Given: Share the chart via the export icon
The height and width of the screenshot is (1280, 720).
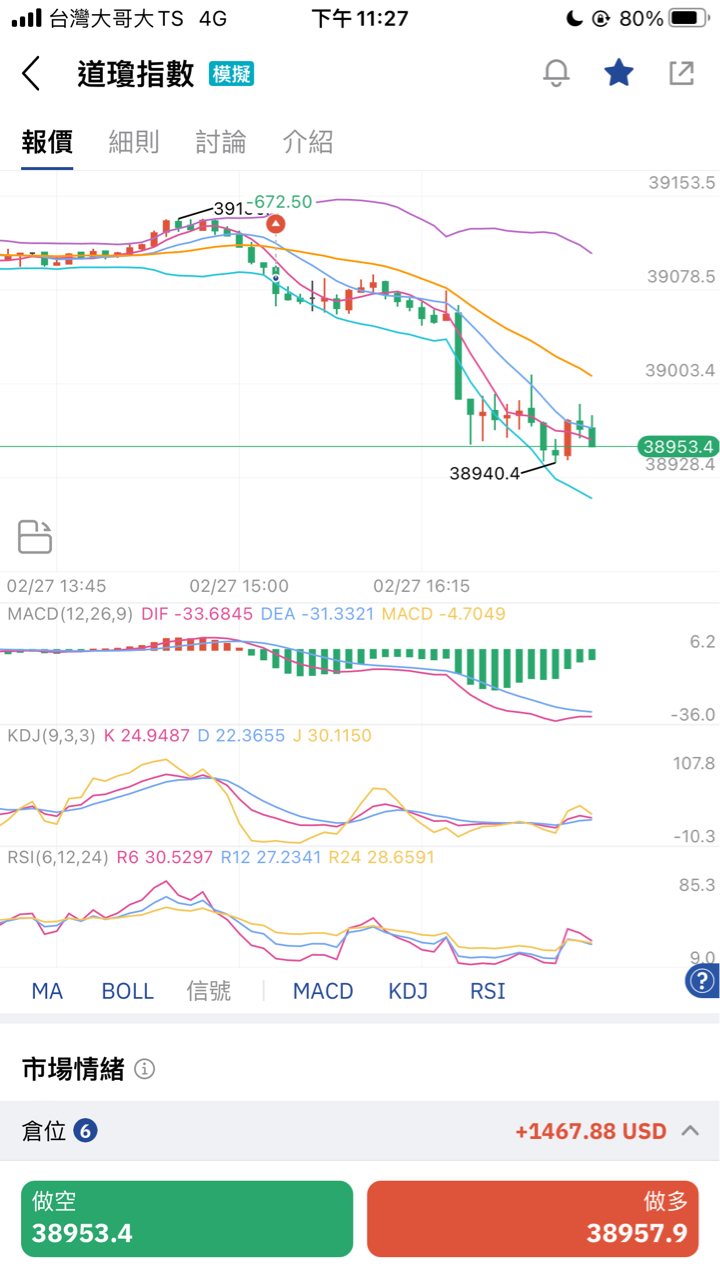Looking at the screenshot, I should [681, 73].
